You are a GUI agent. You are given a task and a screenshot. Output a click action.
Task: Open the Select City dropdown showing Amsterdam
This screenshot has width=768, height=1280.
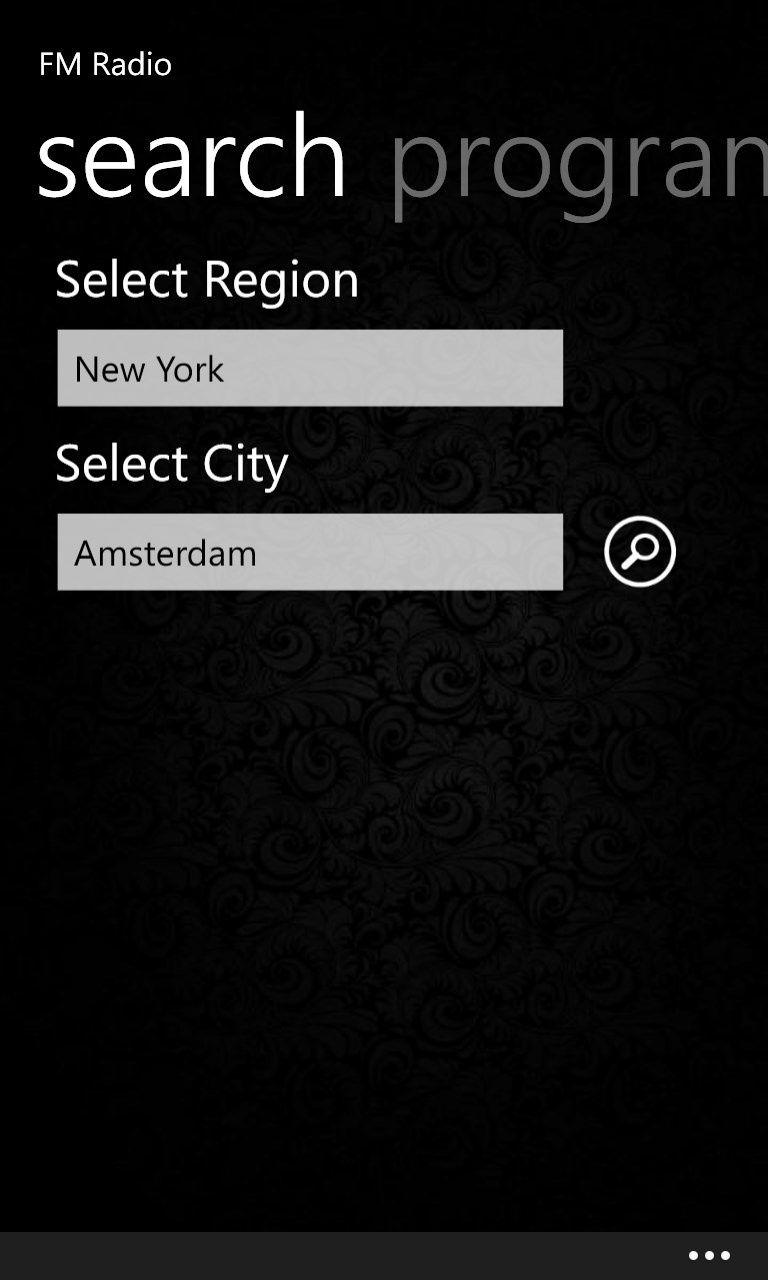(310, 552)
